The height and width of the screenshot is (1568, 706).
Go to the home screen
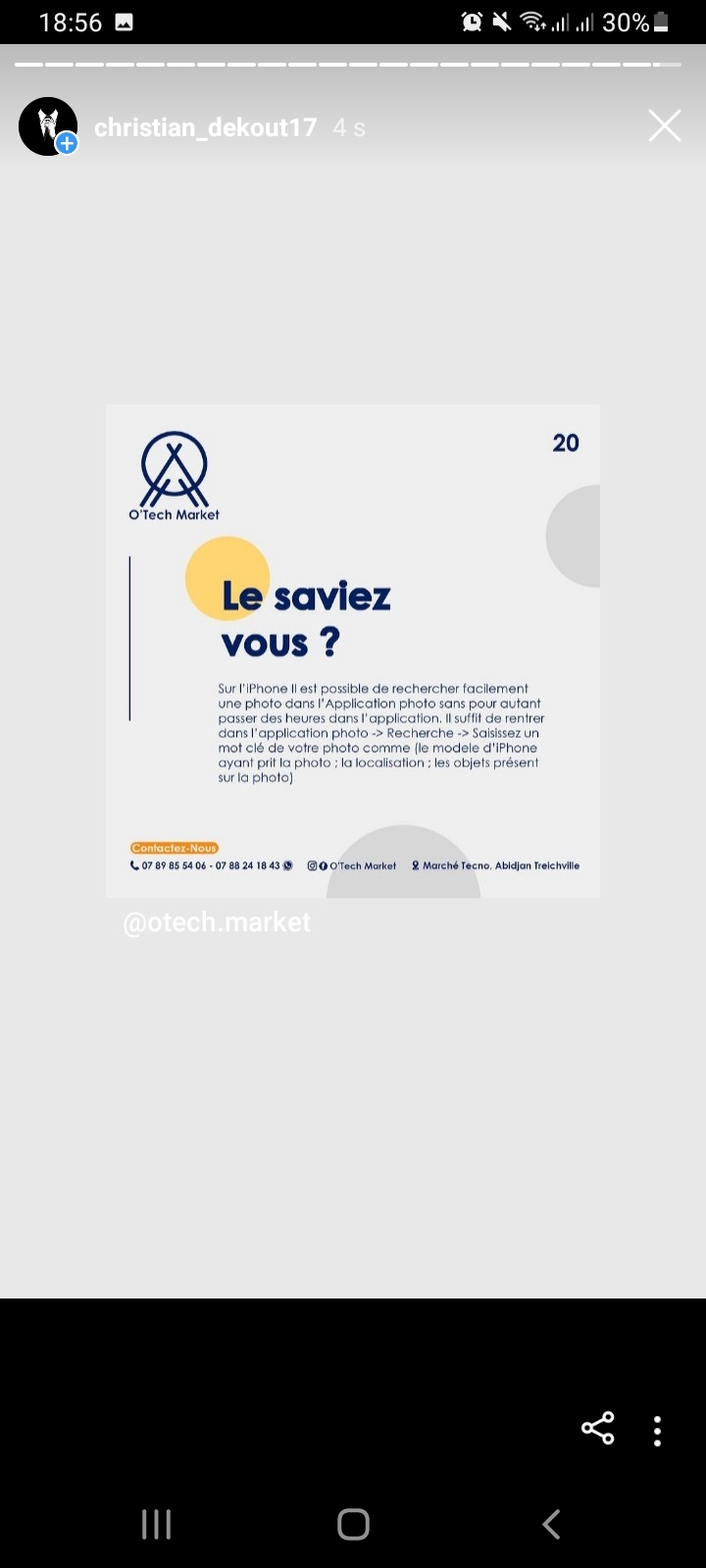[x=353, y=1524]
